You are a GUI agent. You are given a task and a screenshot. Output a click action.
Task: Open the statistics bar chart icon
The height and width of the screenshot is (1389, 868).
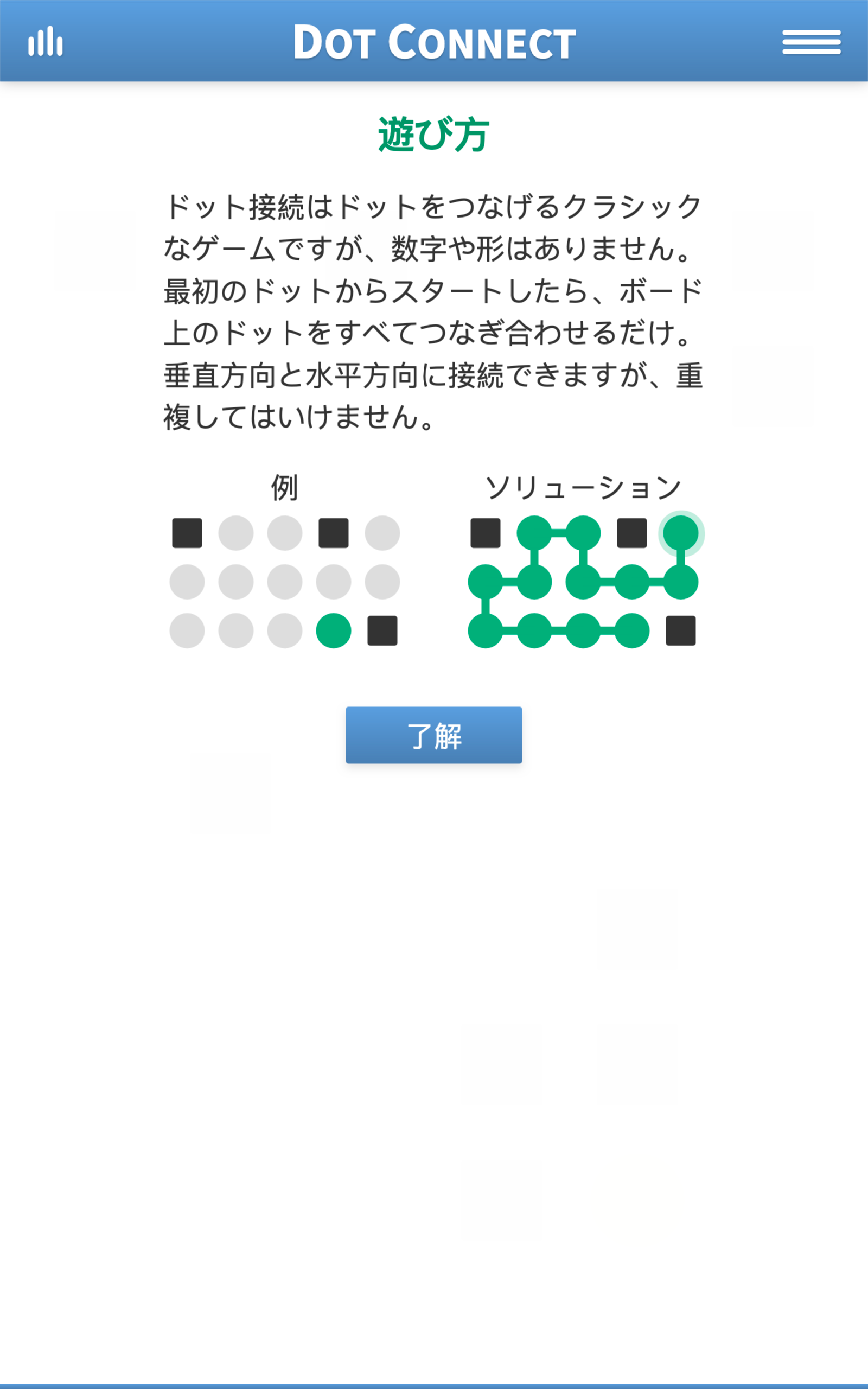coord(46,41)
